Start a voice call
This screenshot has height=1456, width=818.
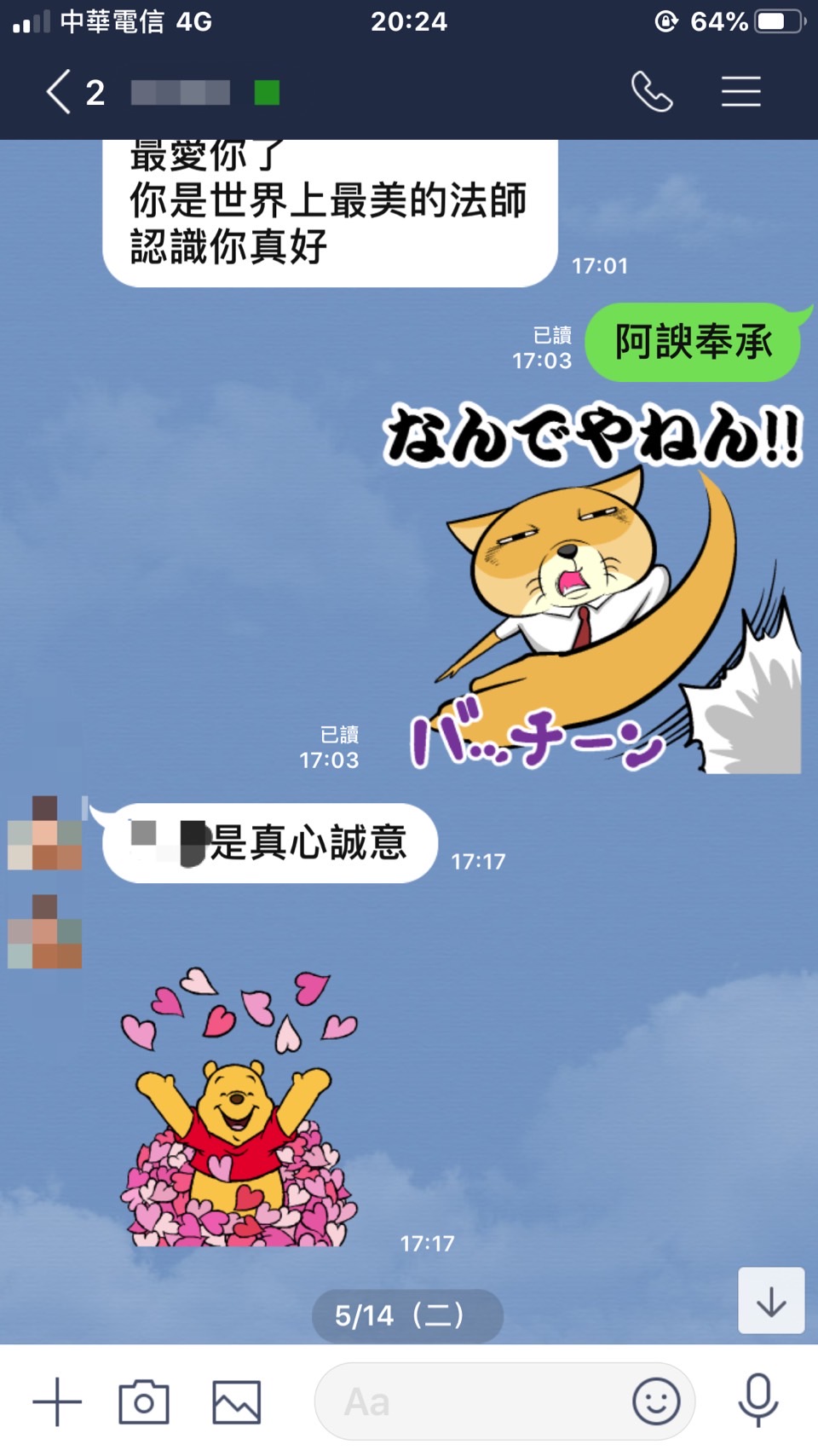coord(652,92)
